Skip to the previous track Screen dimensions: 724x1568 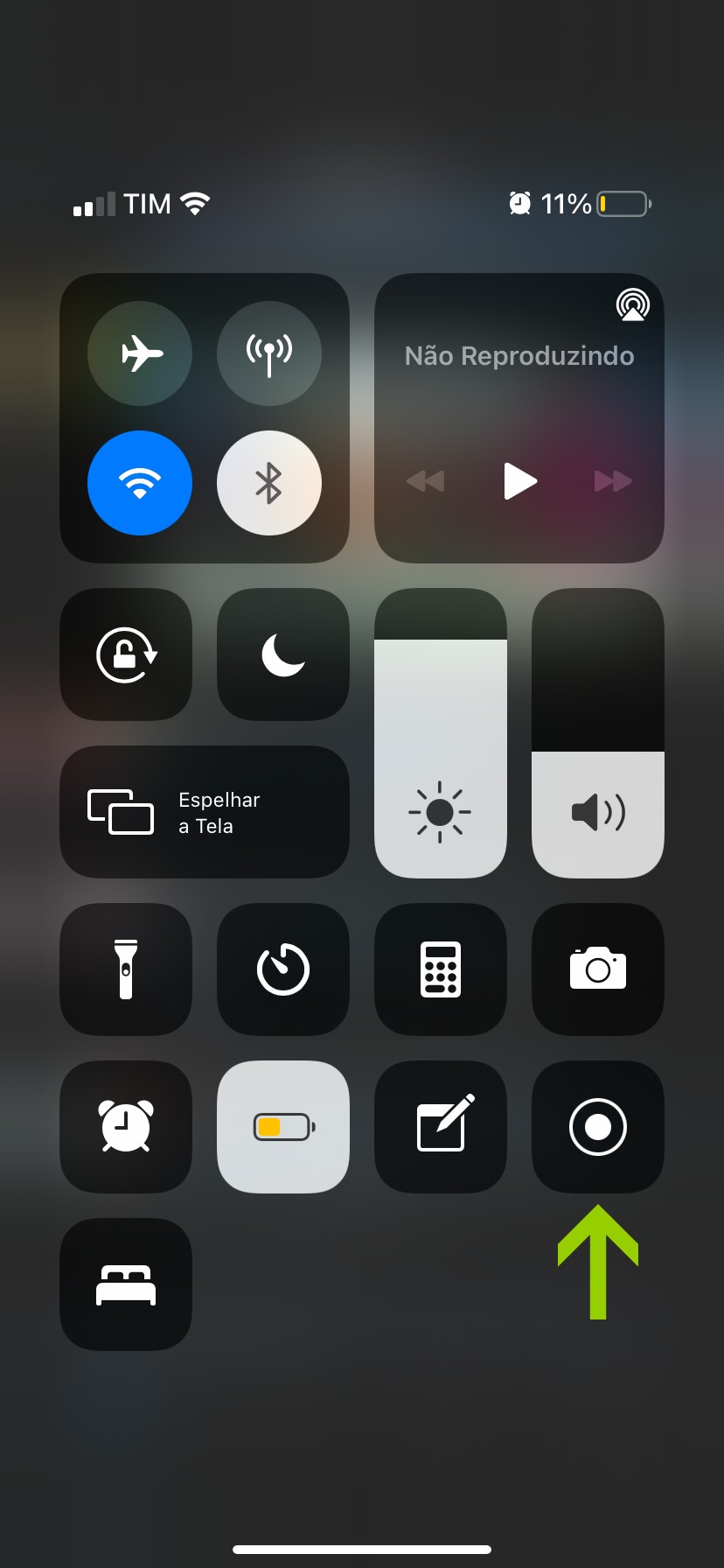pos(426,481)
